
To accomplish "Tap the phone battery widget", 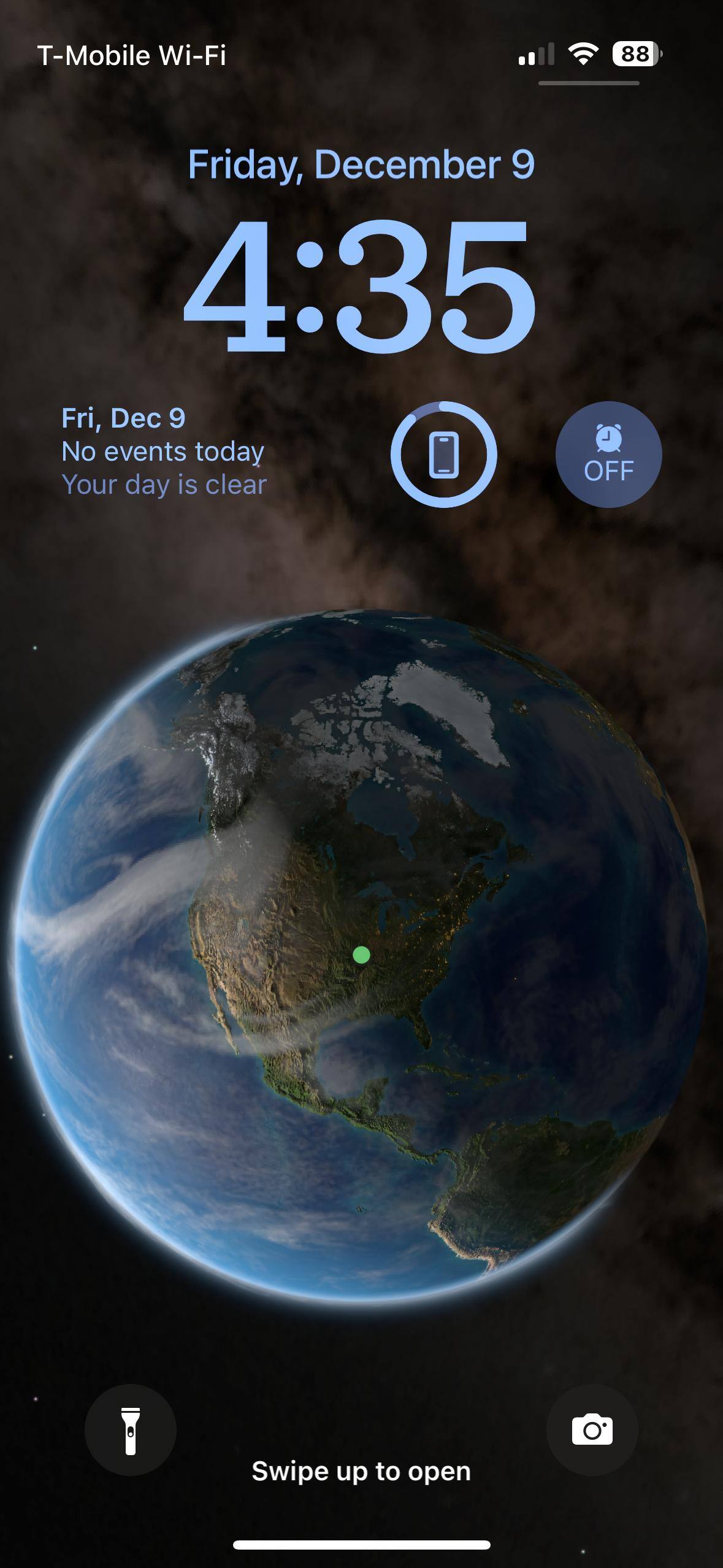I will click(443, 455).
